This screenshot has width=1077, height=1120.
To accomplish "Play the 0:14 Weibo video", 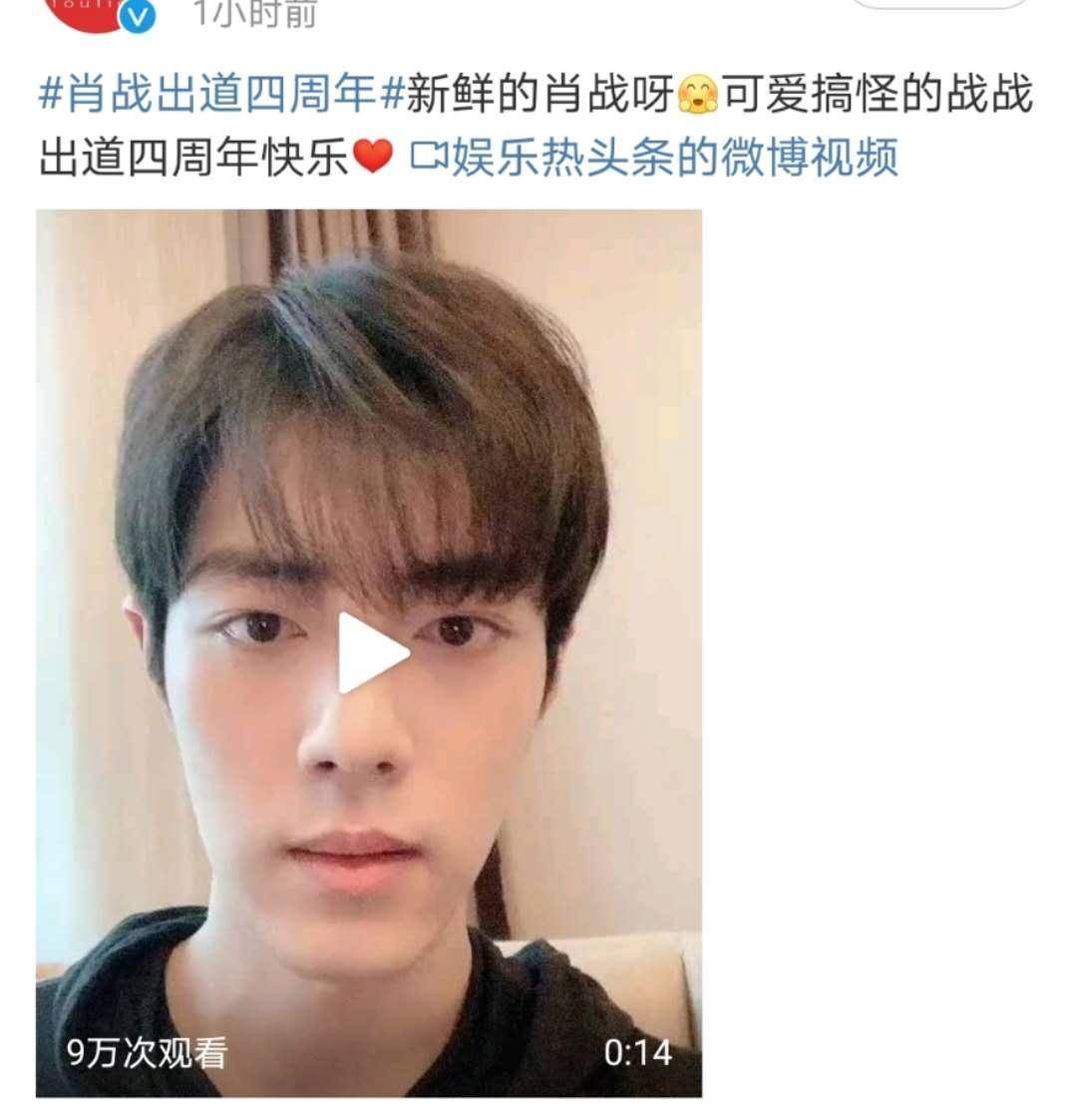I will click(371, 653).
